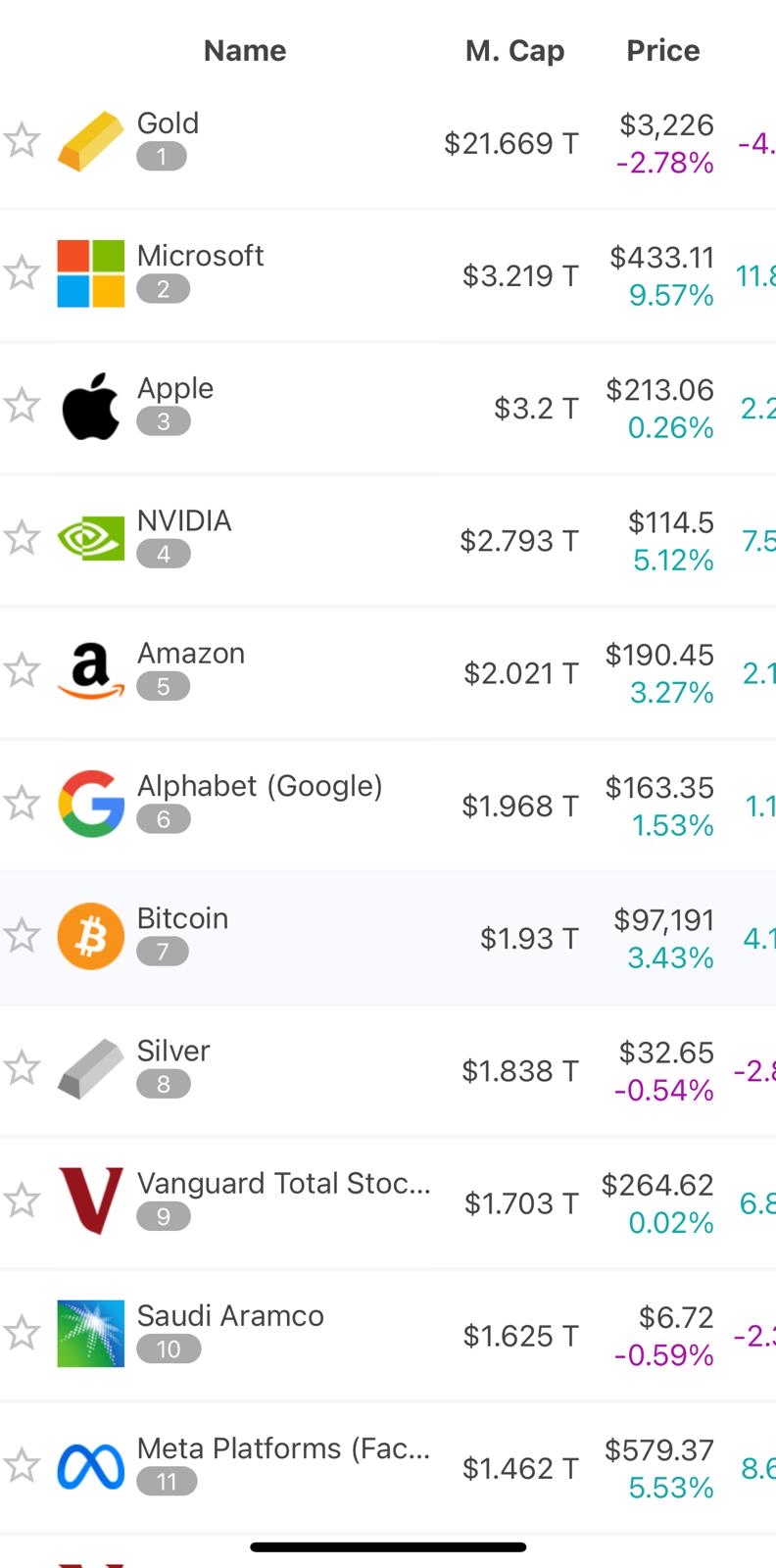Favorite Gold with its star toggle
Viewport: 776px width, 1568px height.
coord(22,140)
